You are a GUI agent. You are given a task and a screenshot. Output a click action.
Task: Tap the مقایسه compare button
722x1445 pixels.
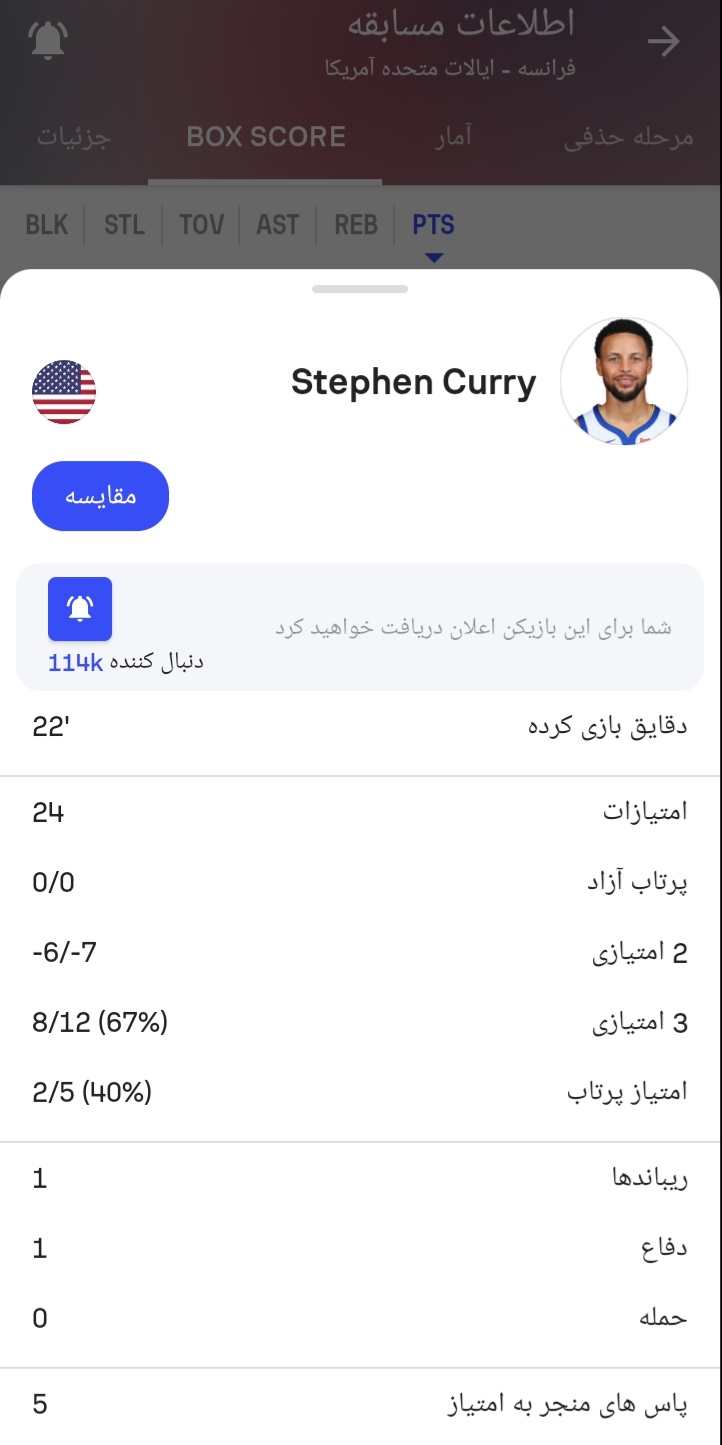(x=100, y=496)
